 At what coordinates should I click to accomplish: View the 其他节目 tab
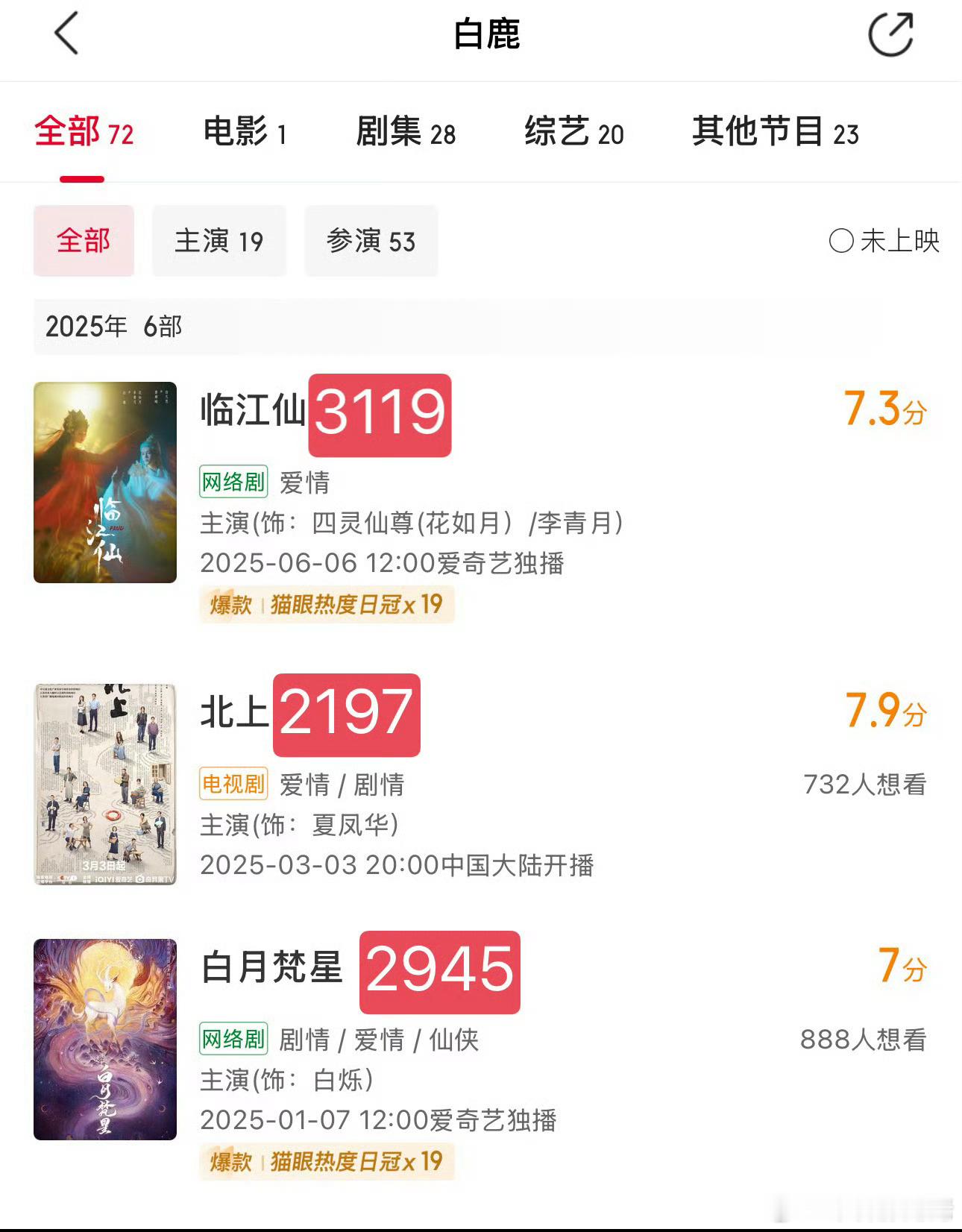(x=775, y=132)
